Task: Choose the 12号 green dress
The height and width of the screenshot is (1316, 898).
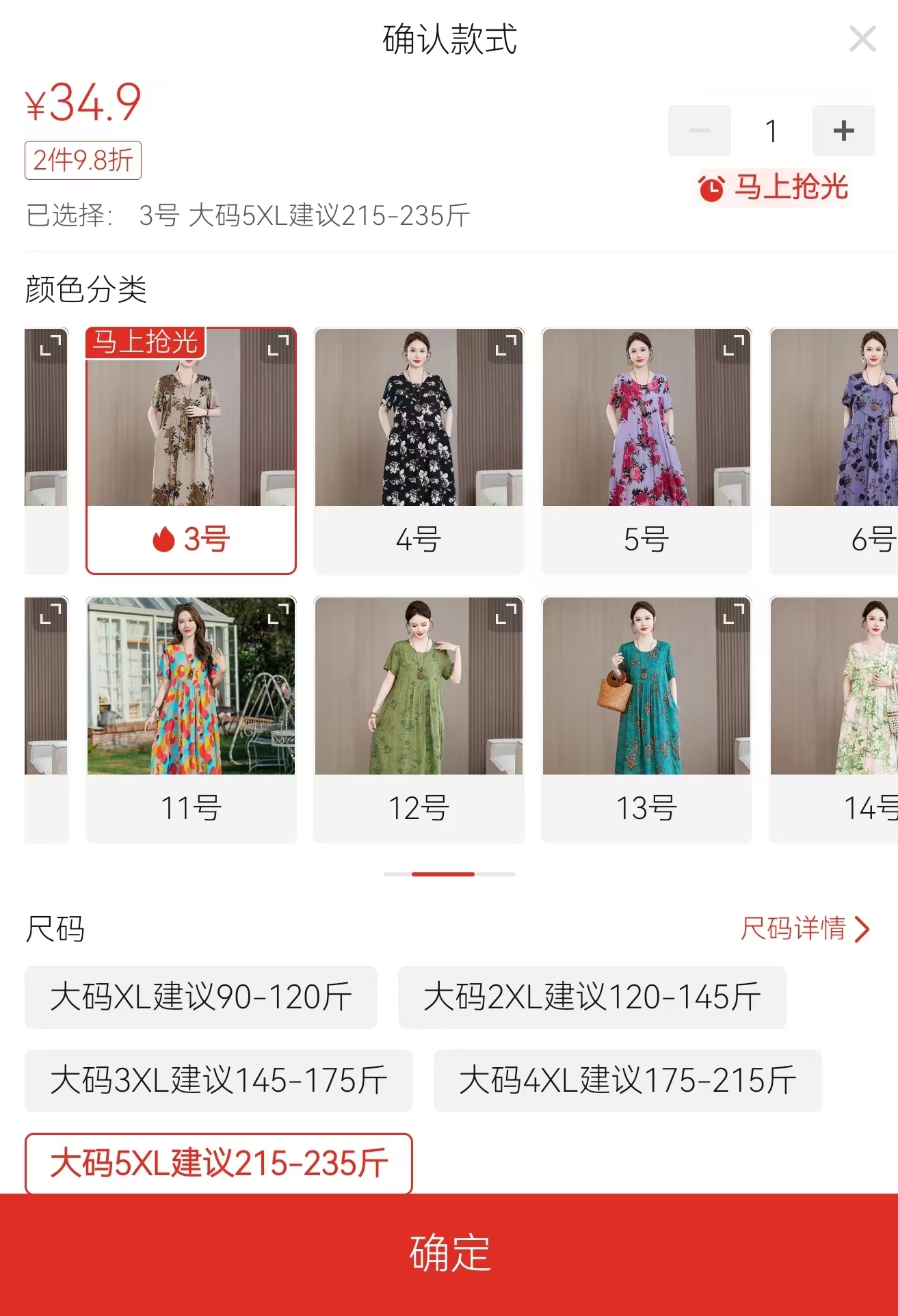Action: [419, 719]
